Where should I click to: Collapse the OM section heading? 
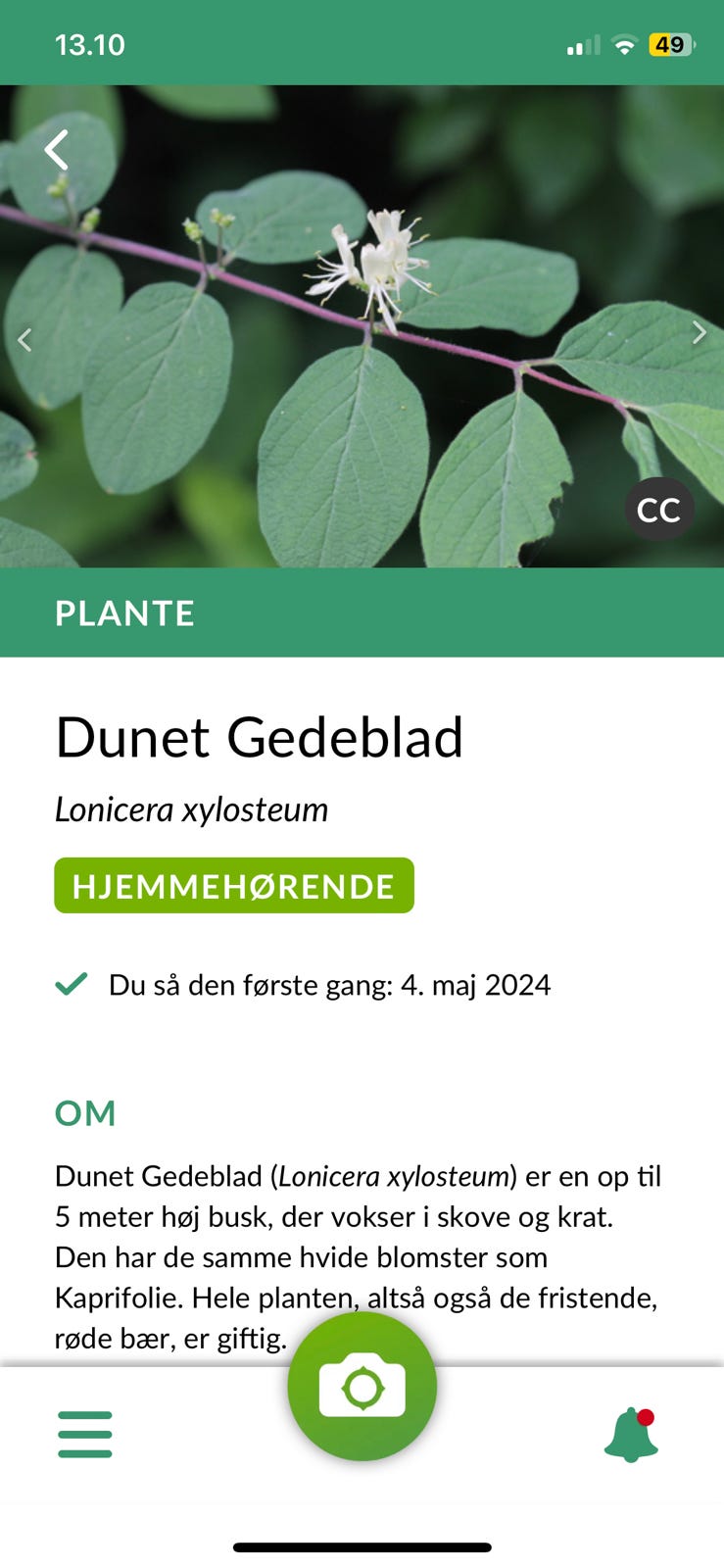[x=85, y=1112]
